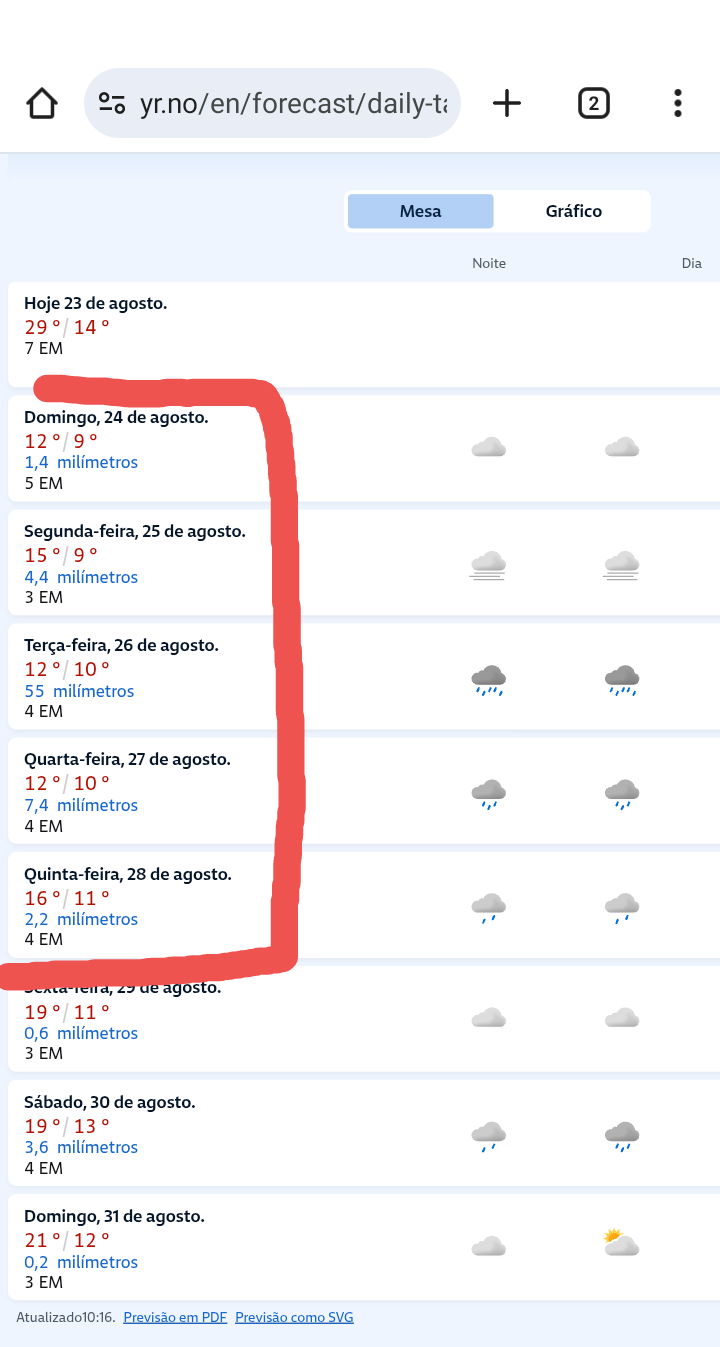Go to the browser home page
This screenshot has height=1347, width=720.
(x=42, y=103)
